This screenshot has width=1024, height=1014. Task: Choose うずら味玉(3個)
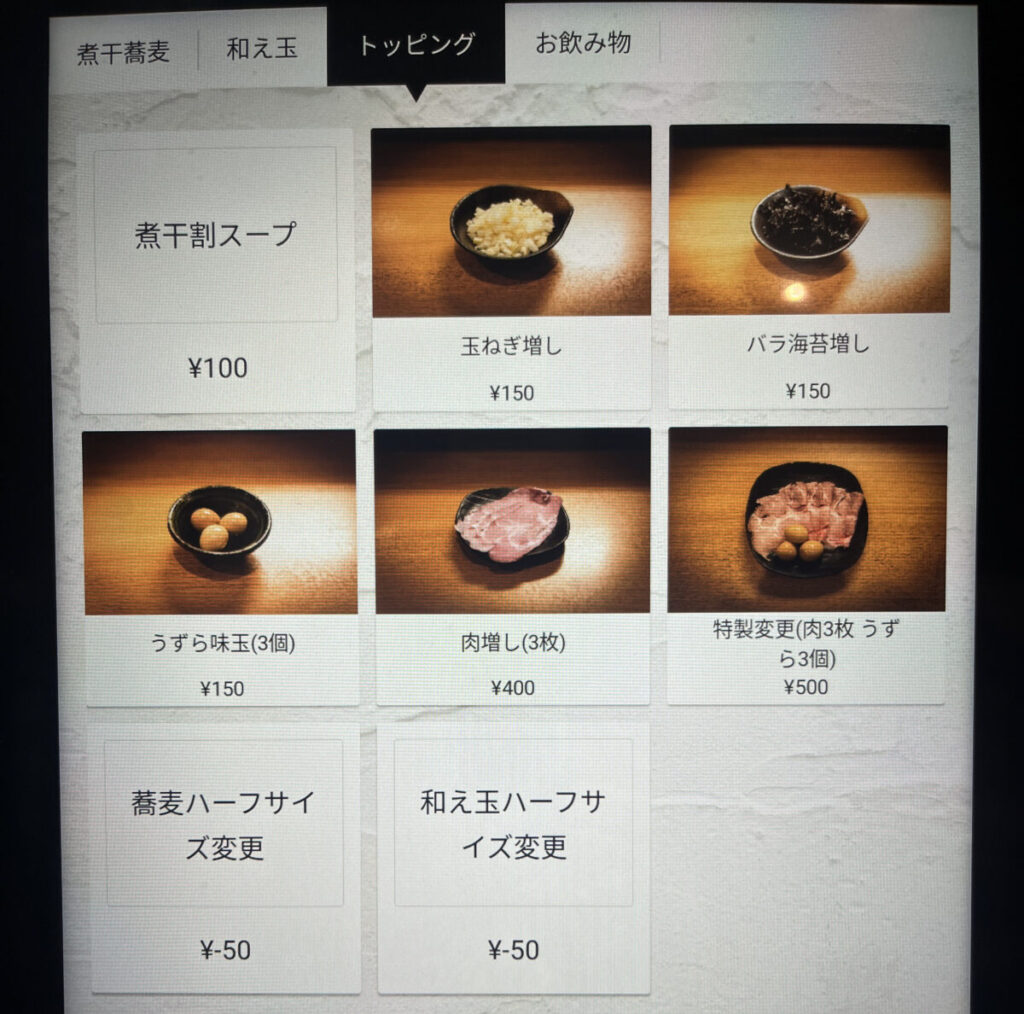[x=220, y=567]
